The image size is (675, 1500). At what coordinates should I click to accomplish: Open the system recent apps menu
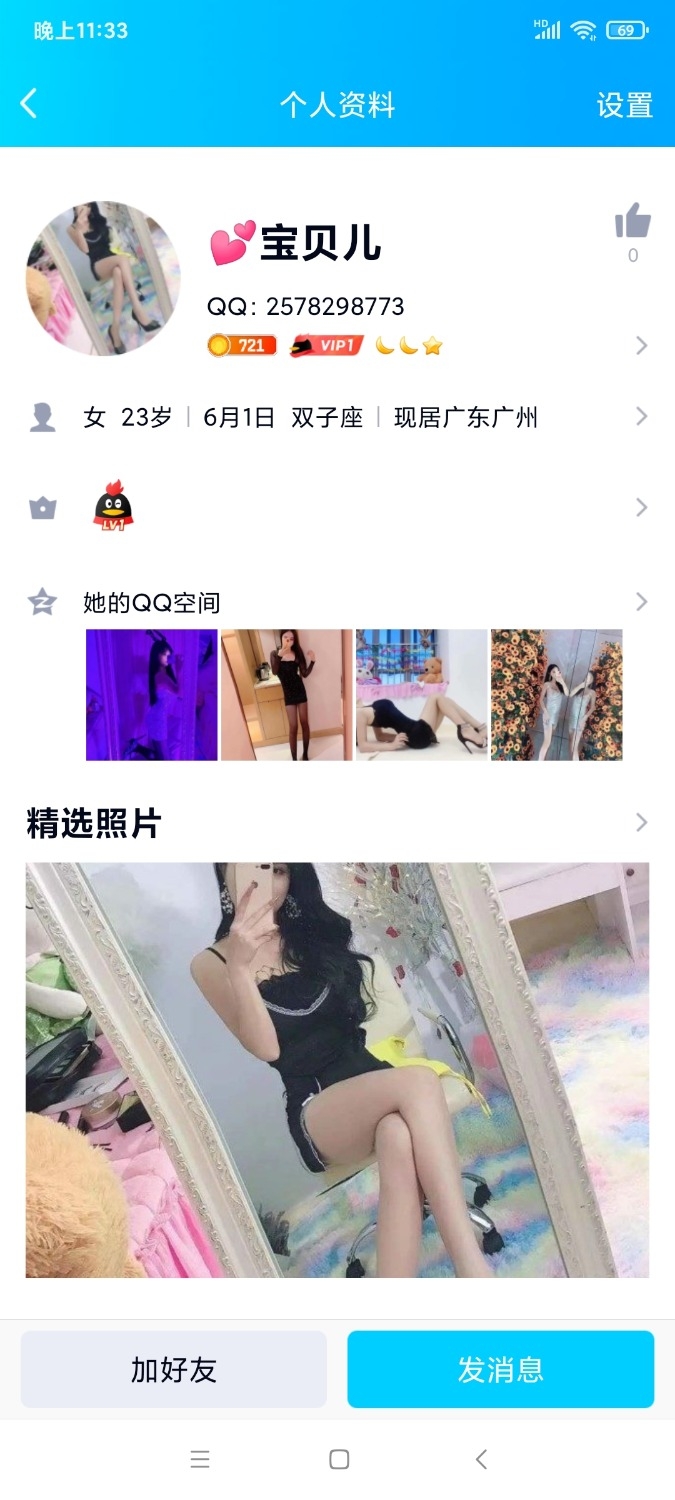click(x=200, y=1459)
